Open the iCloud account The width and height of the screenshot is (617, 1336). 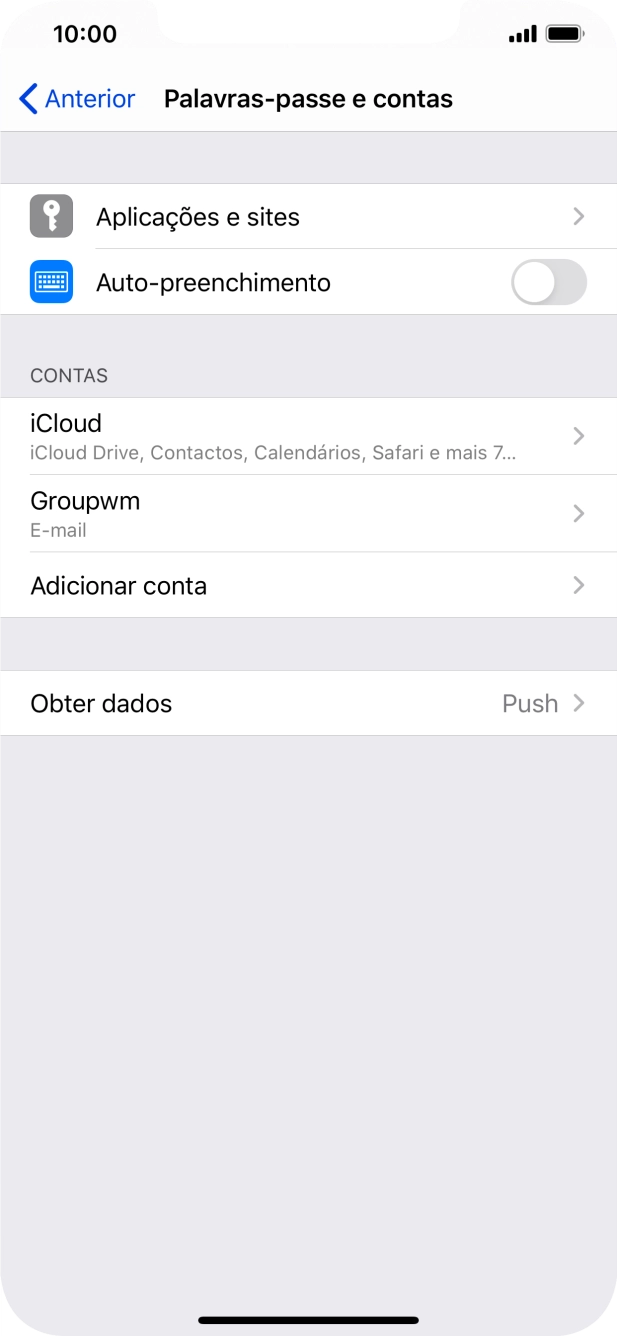click(308, 436)
